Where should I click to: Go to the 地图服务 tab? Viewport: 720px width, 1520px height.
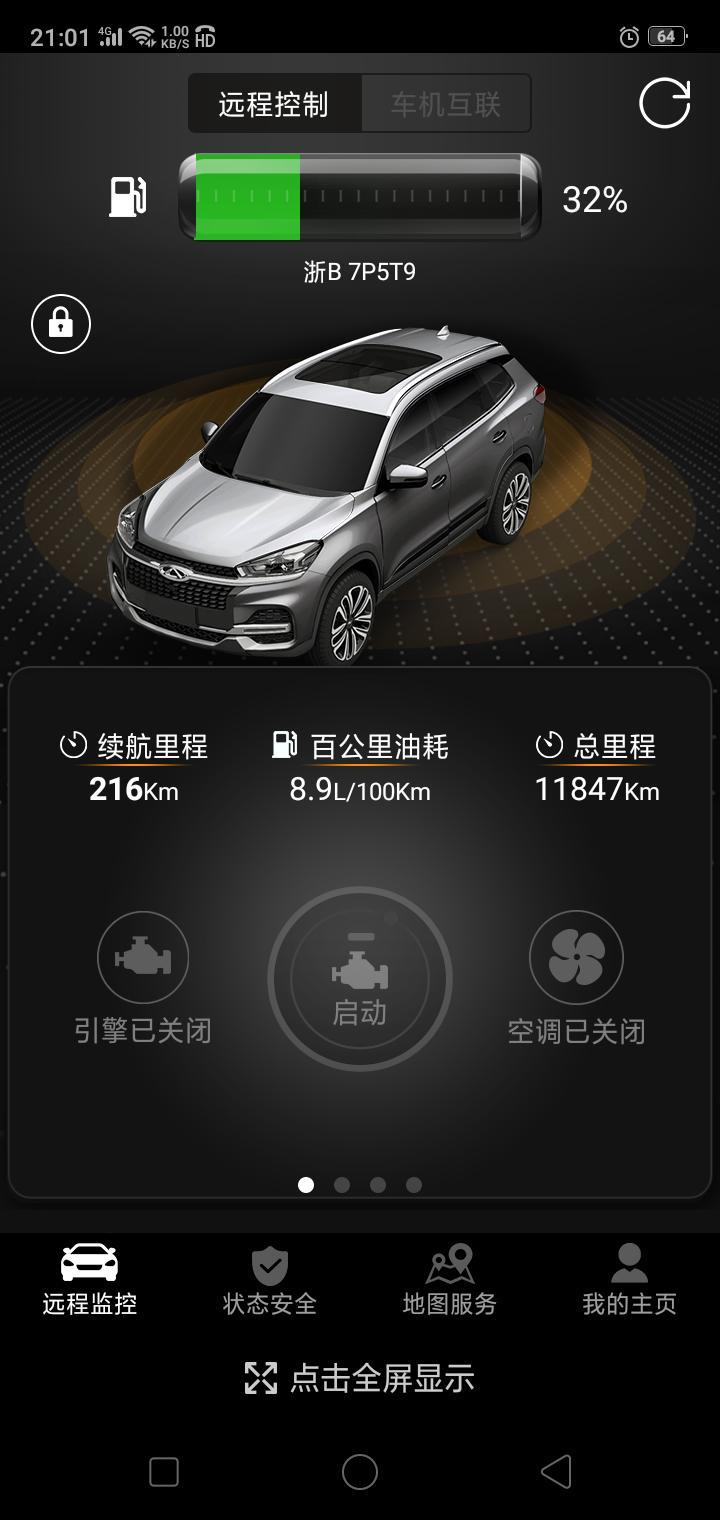(449, 1281)
